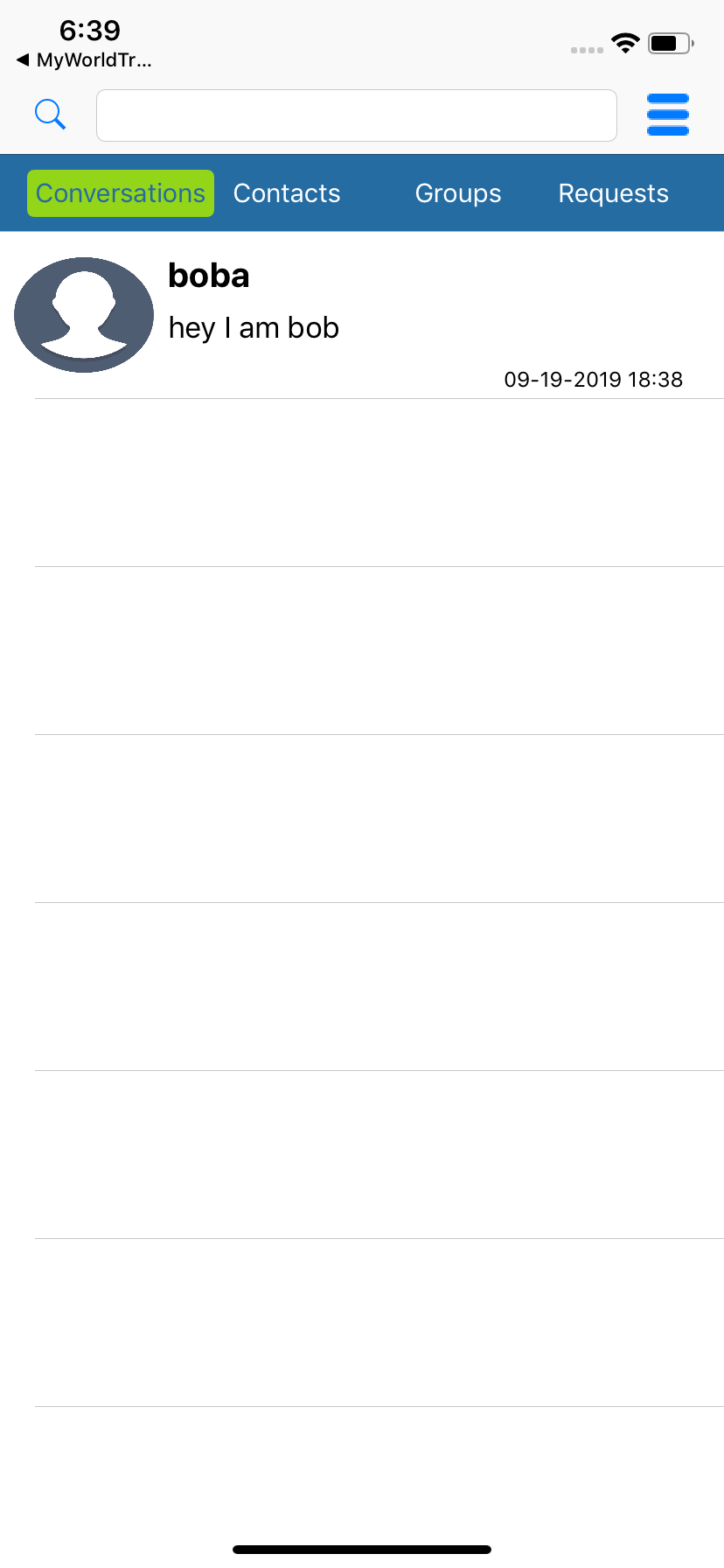This screenshot has width=724, height=1568.
Task: Click the search magnifier icon
Action: click(x=50, y=114)
